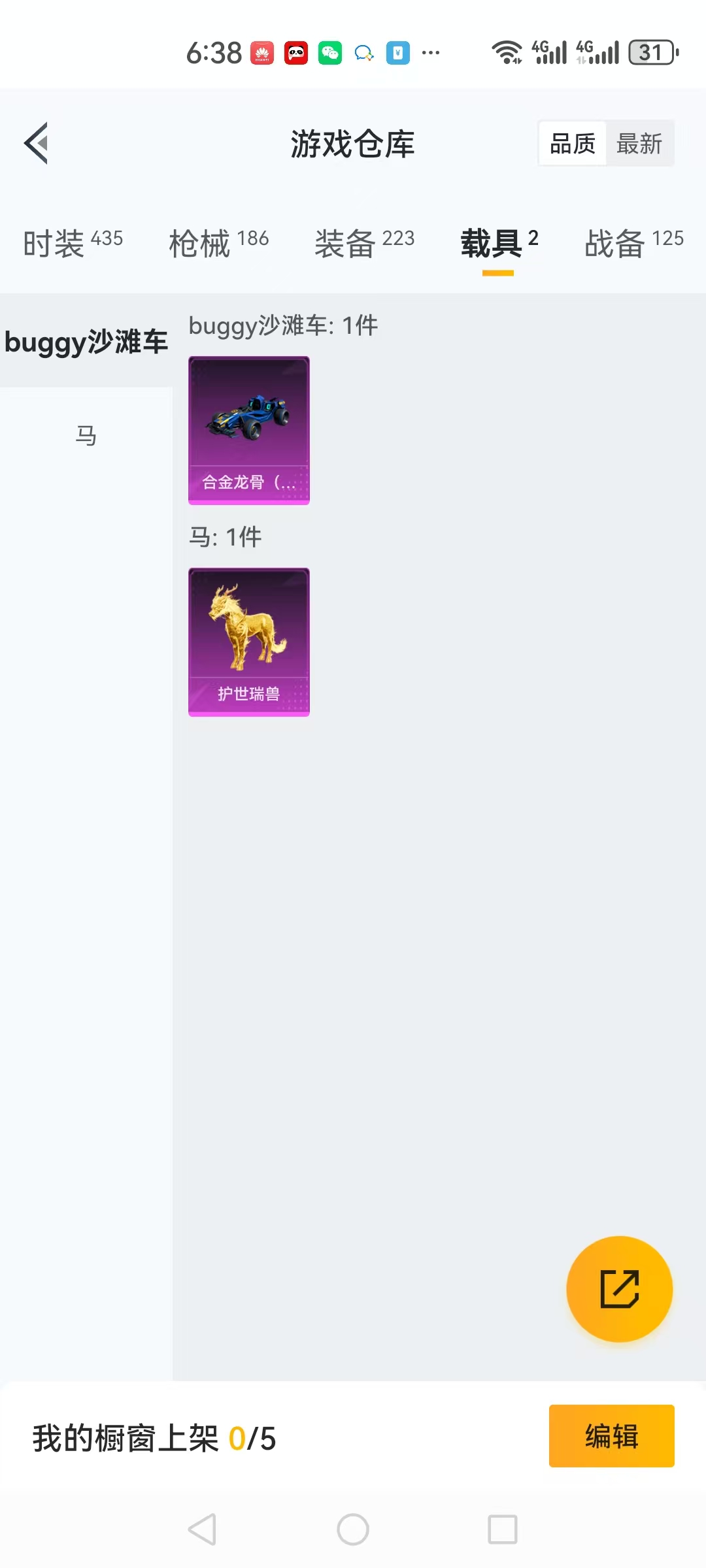The image size is (706, 1568).
Task: Sort items by 最新
Action: 639,143
